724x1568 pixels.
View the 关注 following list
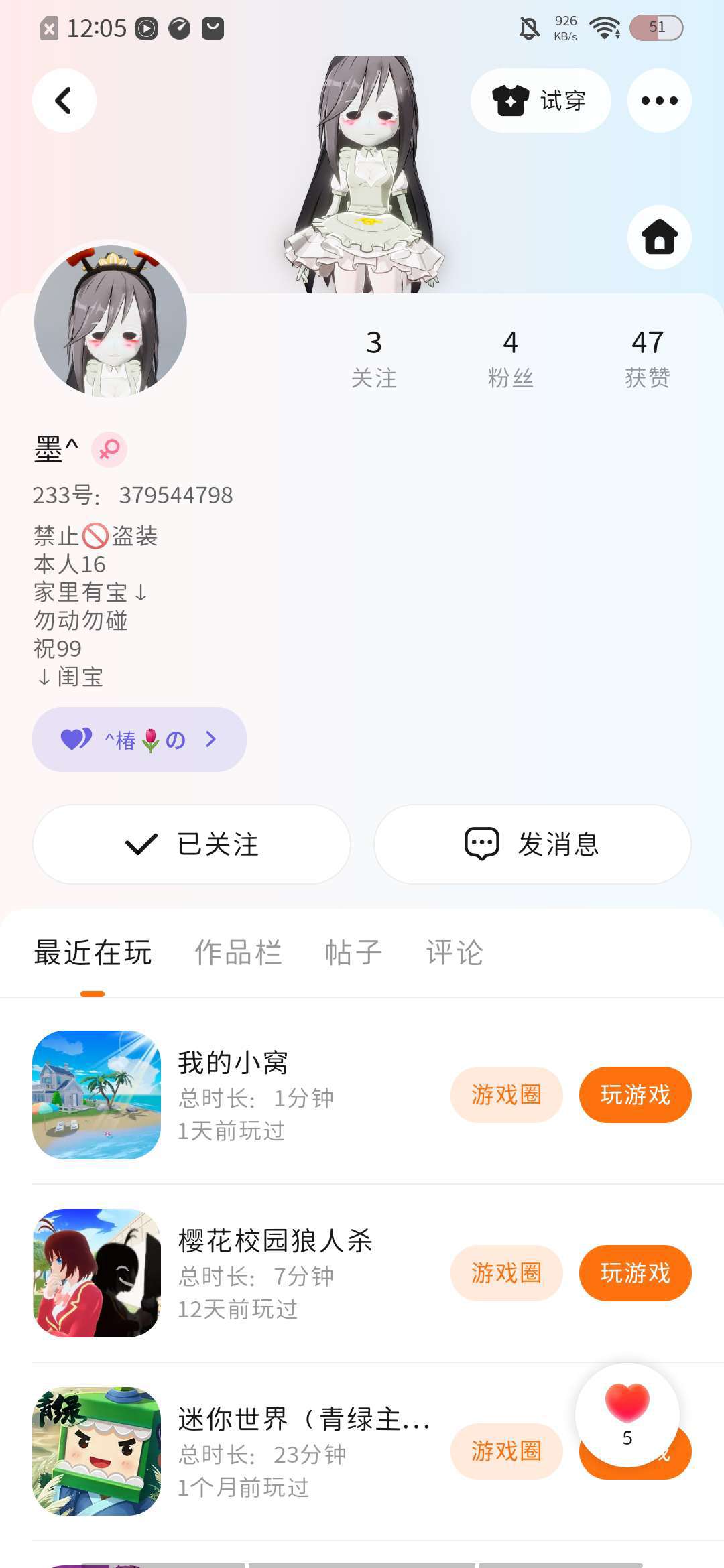coord(374,358)
